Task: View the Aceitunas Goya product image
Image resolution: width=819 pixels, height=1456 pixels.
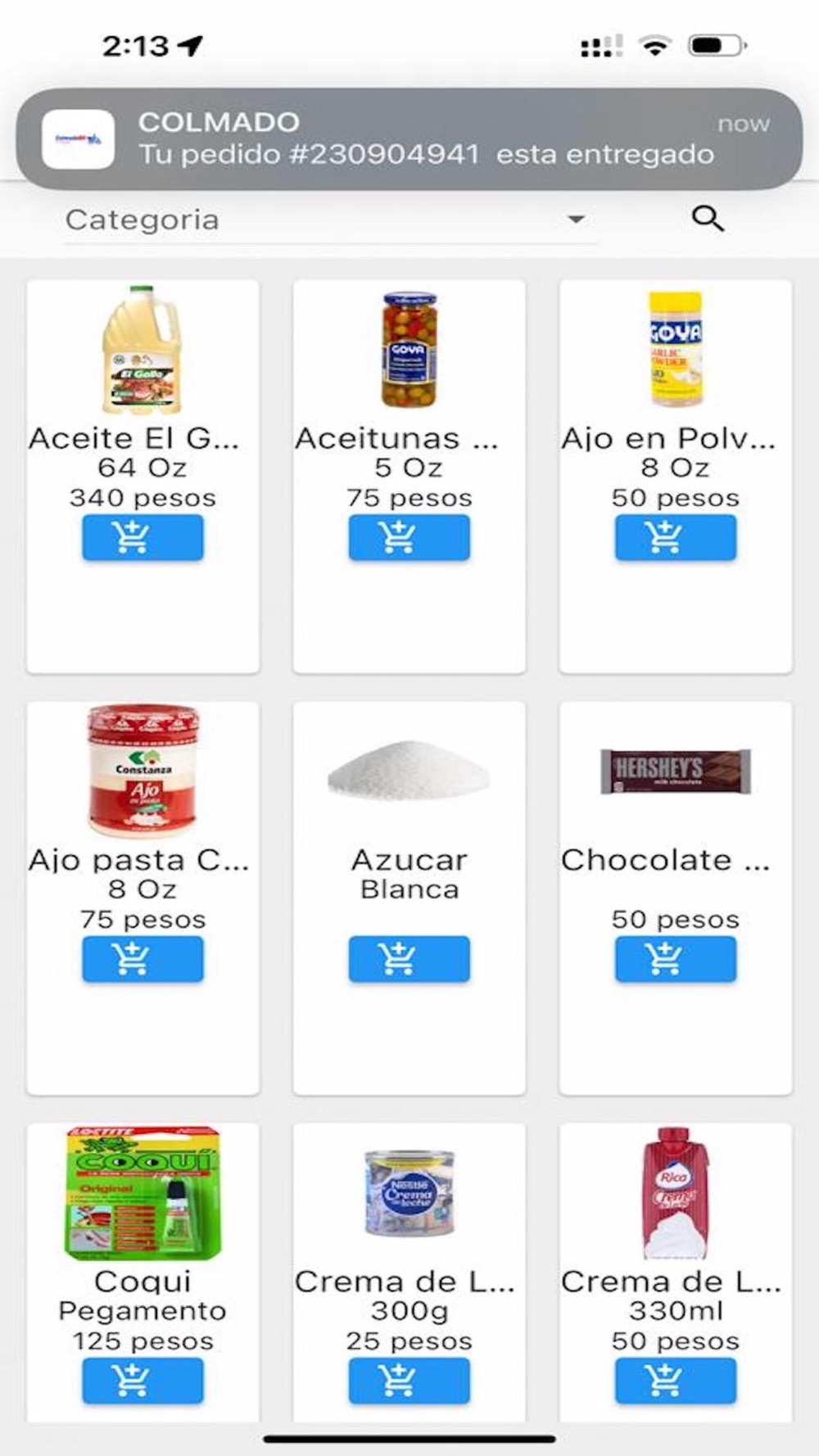Action: coord(409,350)
